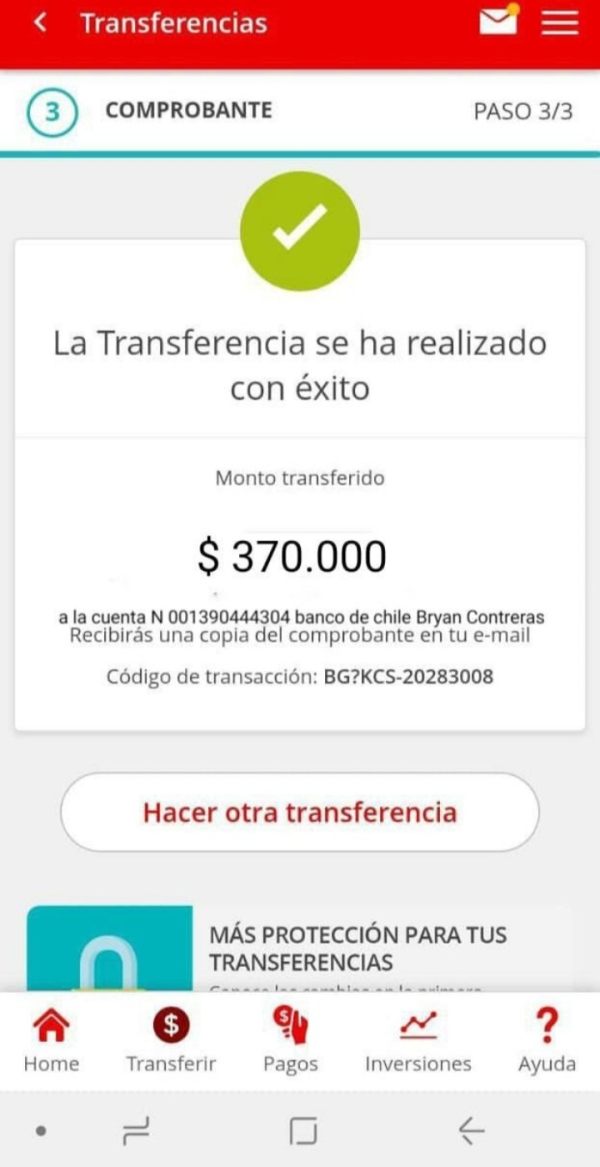Open the messages envelope icon

click(499, 21)
